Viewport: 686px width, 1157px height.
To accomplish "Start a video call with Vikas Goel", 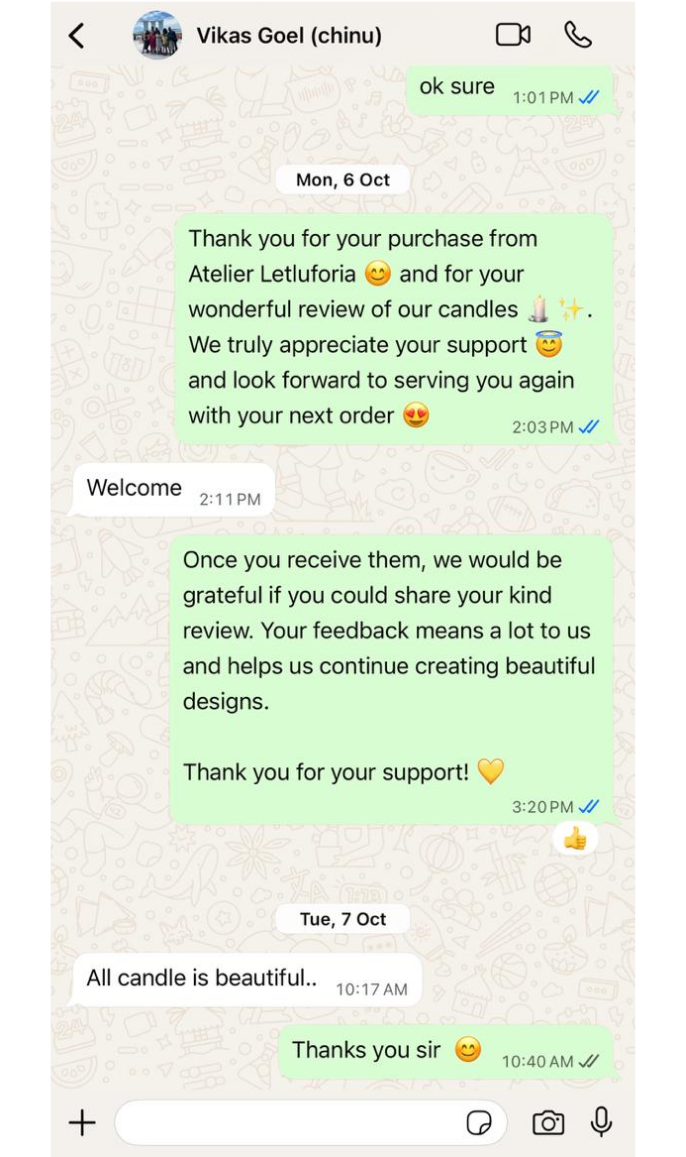I will pos(512,35).
